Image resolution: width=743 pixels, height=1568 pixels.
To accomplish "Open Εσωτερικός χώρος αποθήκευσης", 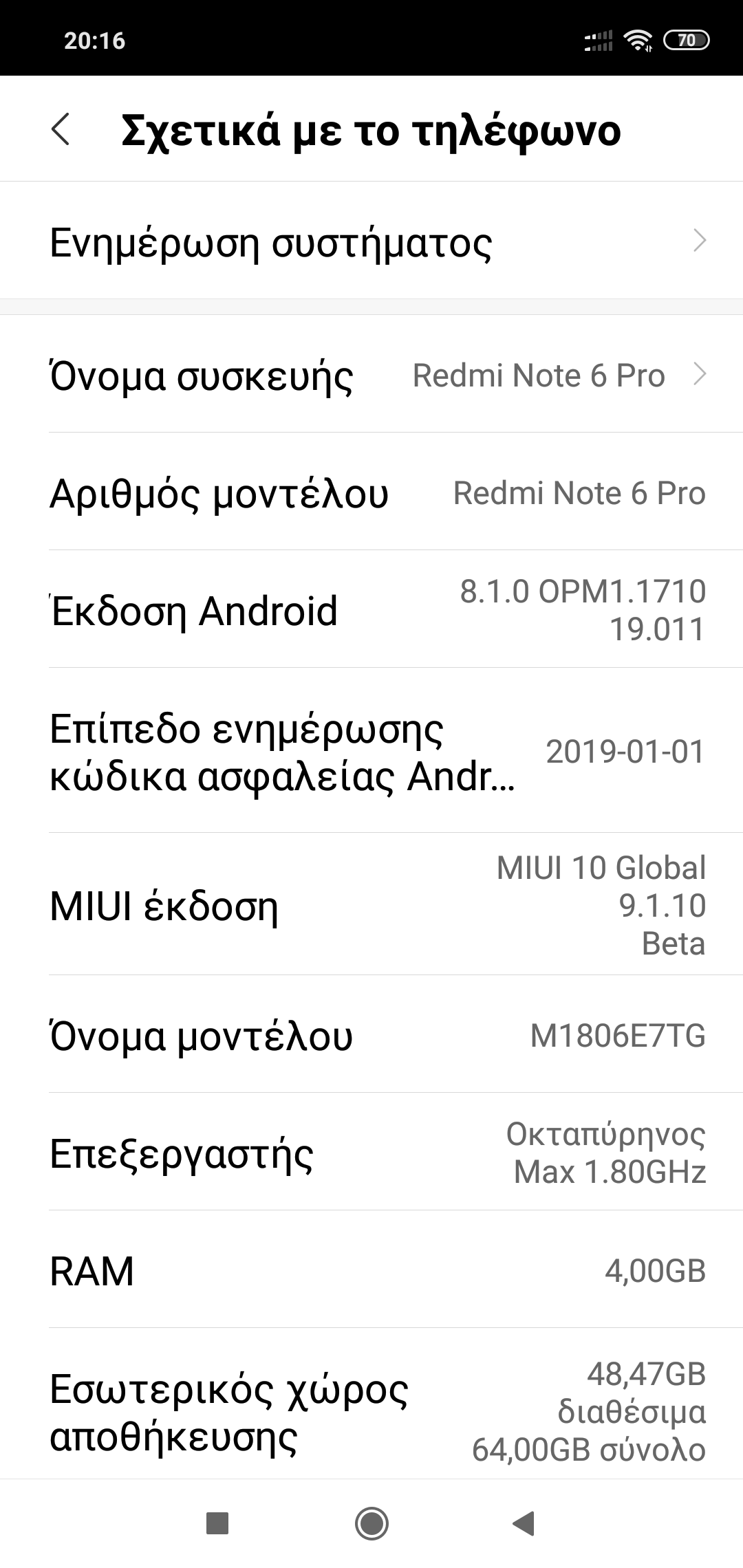I will (371, 1413).
